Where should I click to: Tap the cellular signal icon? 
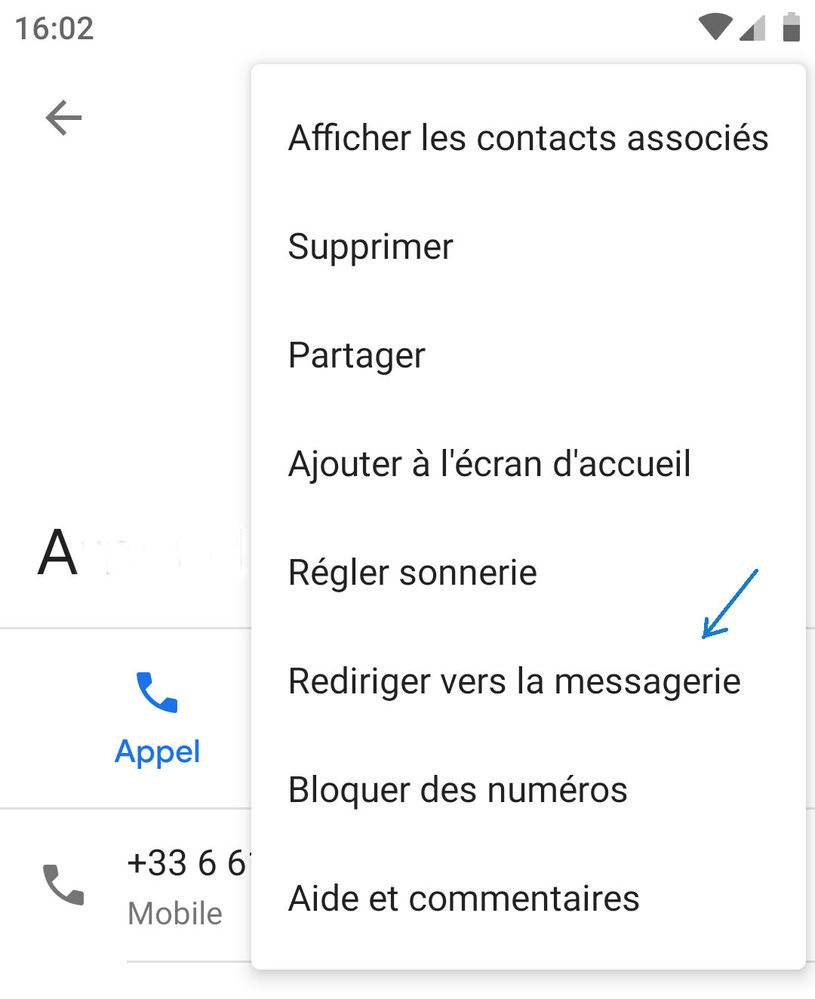click(752, 30)
